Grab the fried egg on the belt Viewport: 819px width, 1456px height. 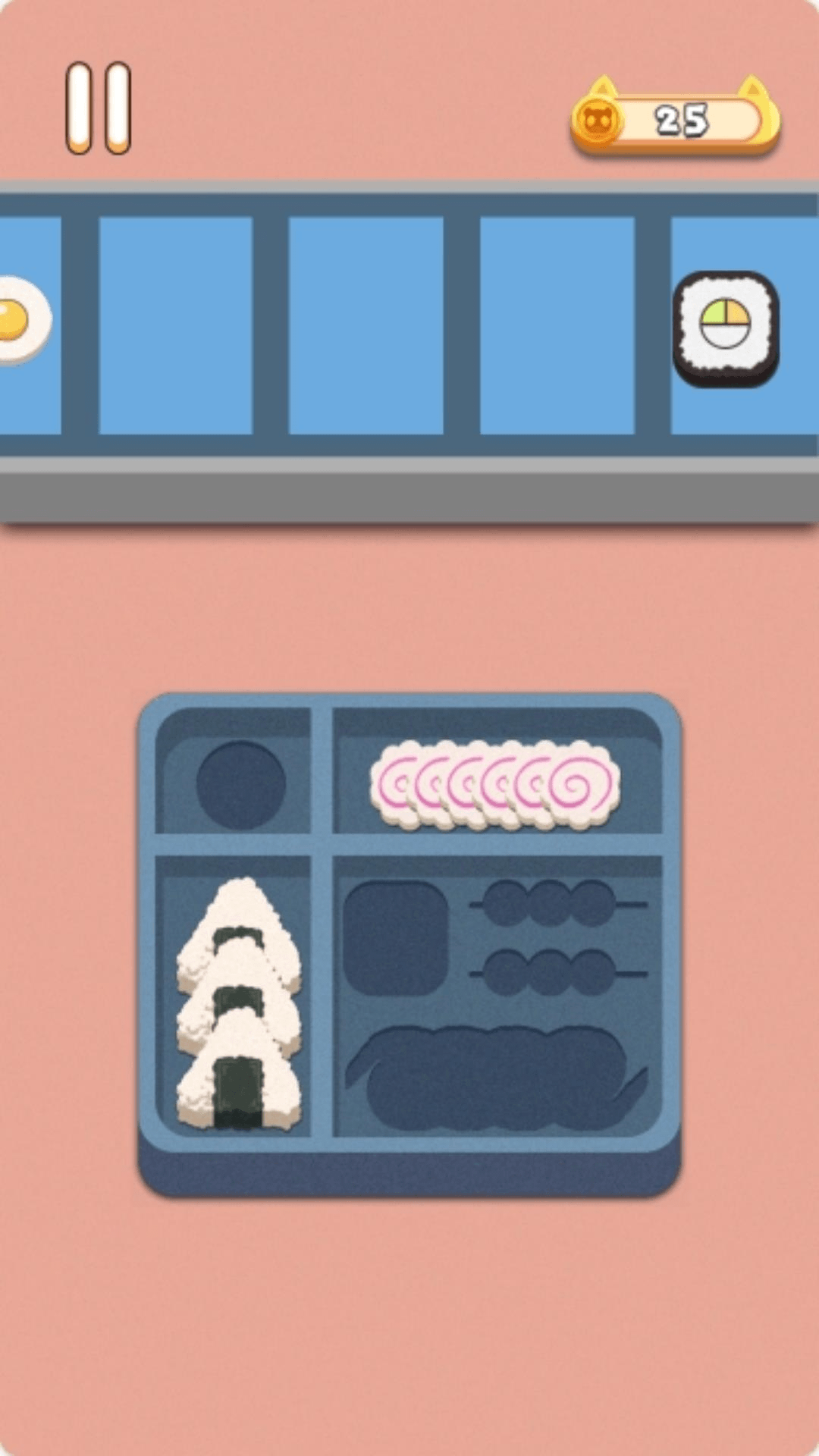25,321
